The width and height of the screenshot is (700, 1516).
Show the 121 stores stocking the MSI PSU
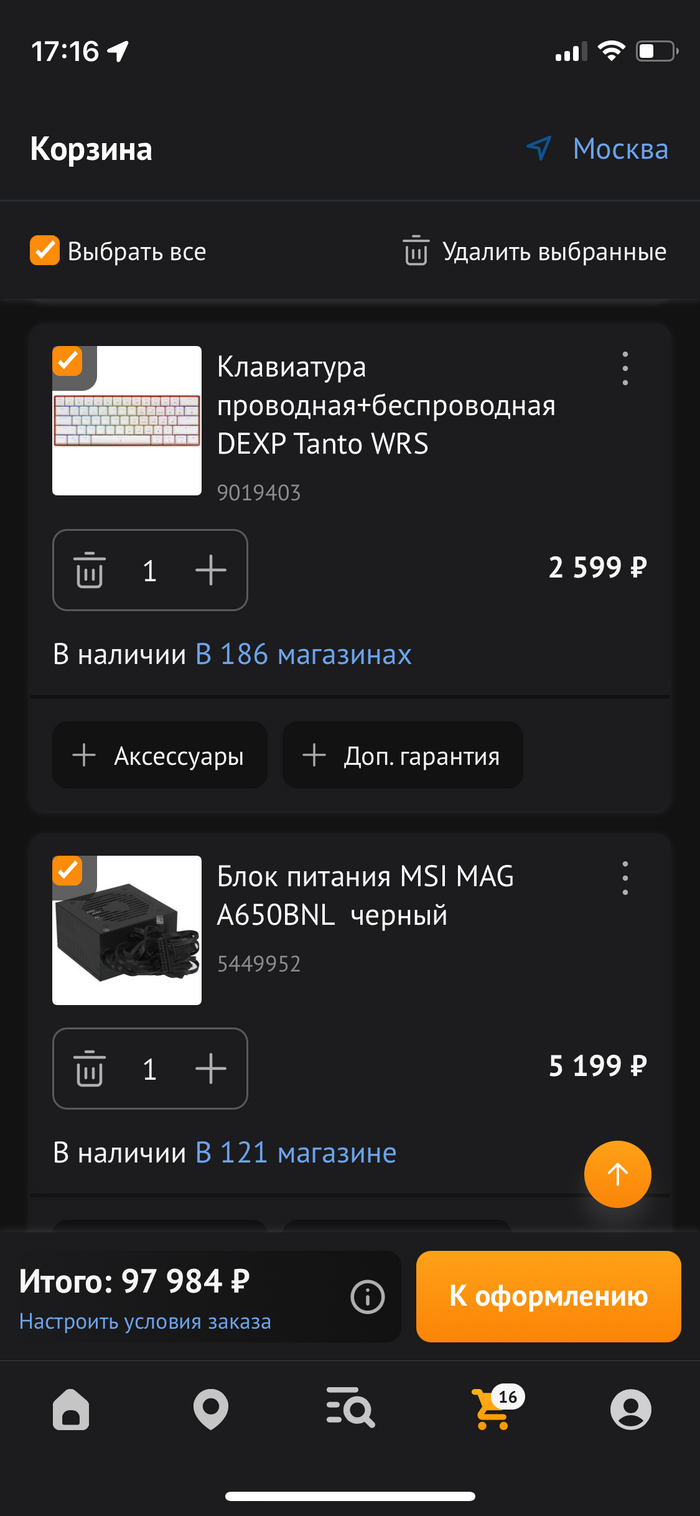coord(296,1153)
